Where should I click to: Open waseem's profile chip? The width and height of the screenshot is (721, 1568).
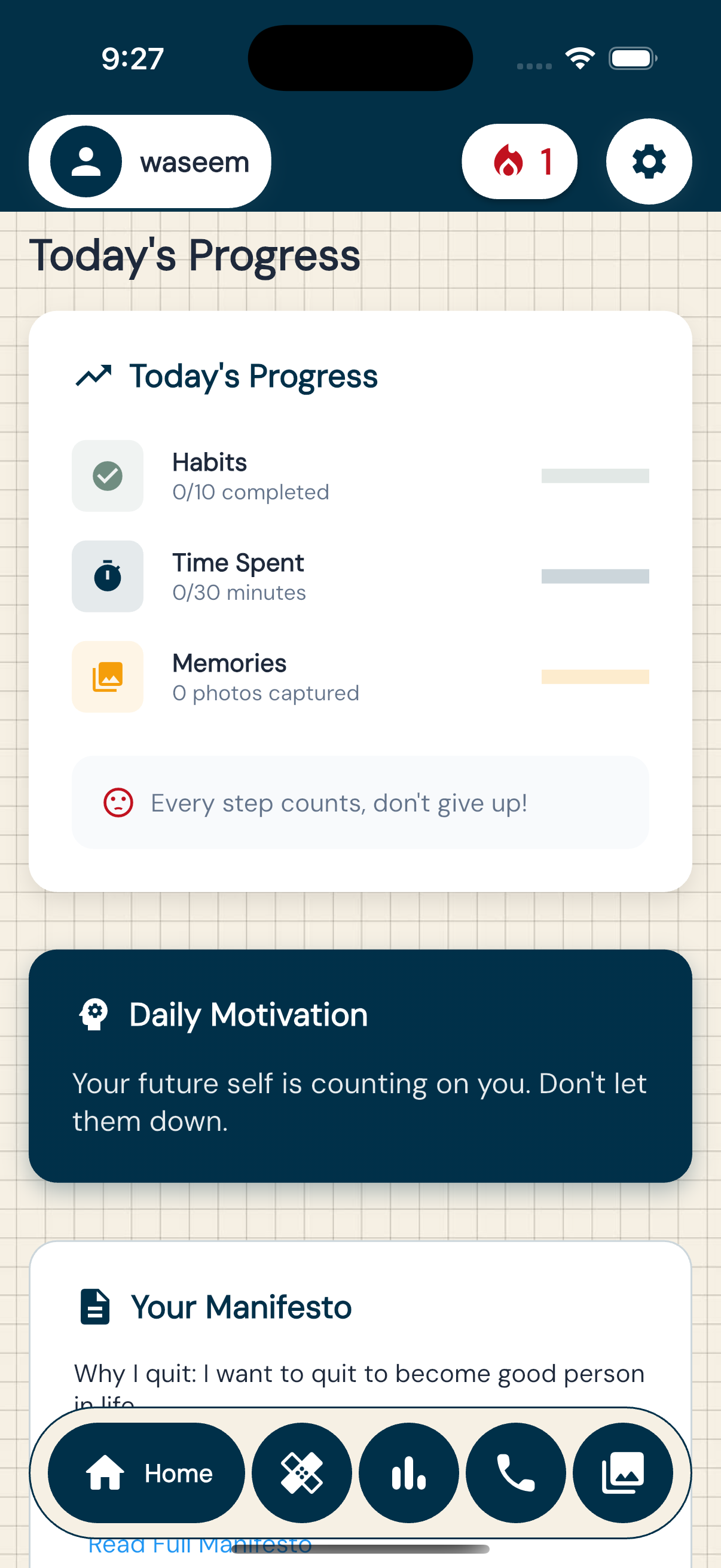point(149,162)
